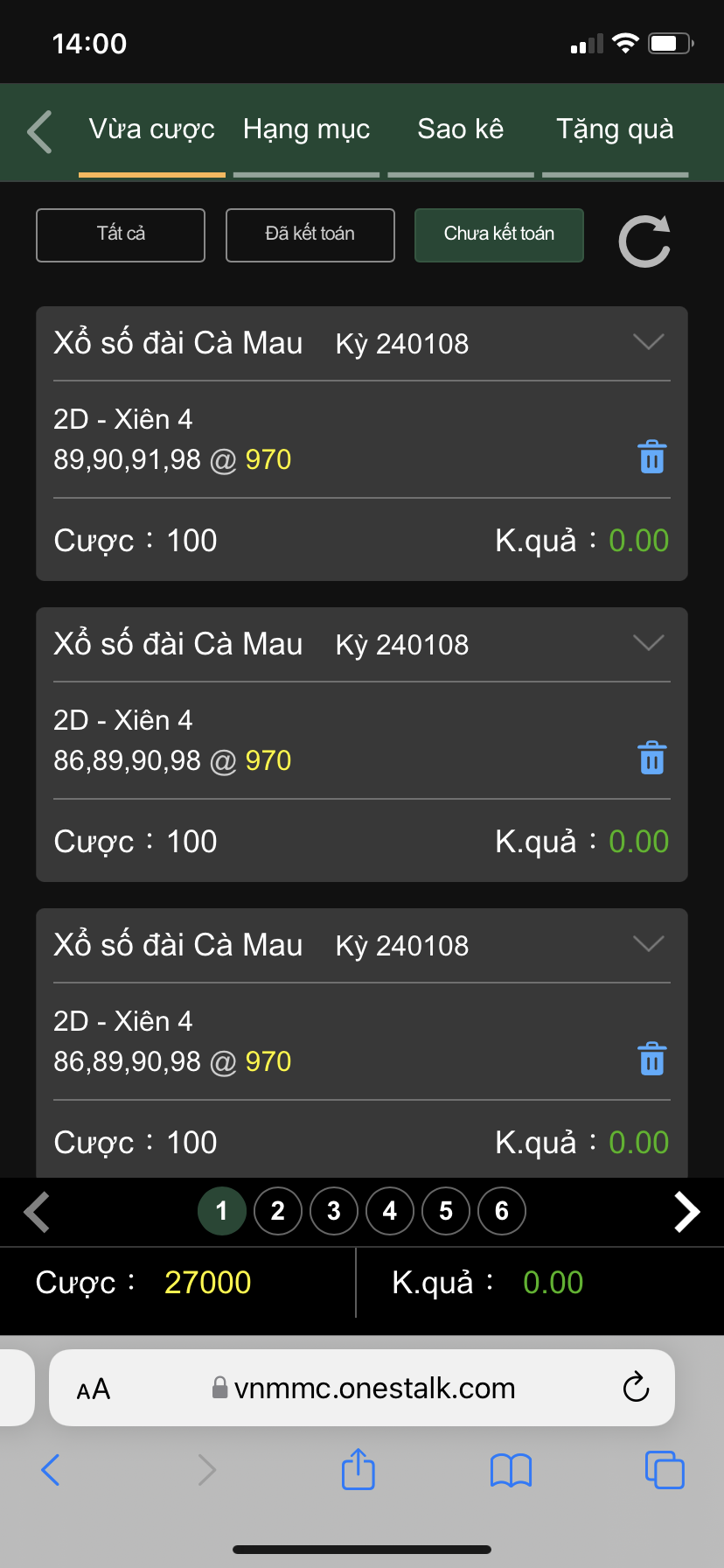Refresh the bet list
This screenshot has width=724, height=1568.
(x=644, y=241)
